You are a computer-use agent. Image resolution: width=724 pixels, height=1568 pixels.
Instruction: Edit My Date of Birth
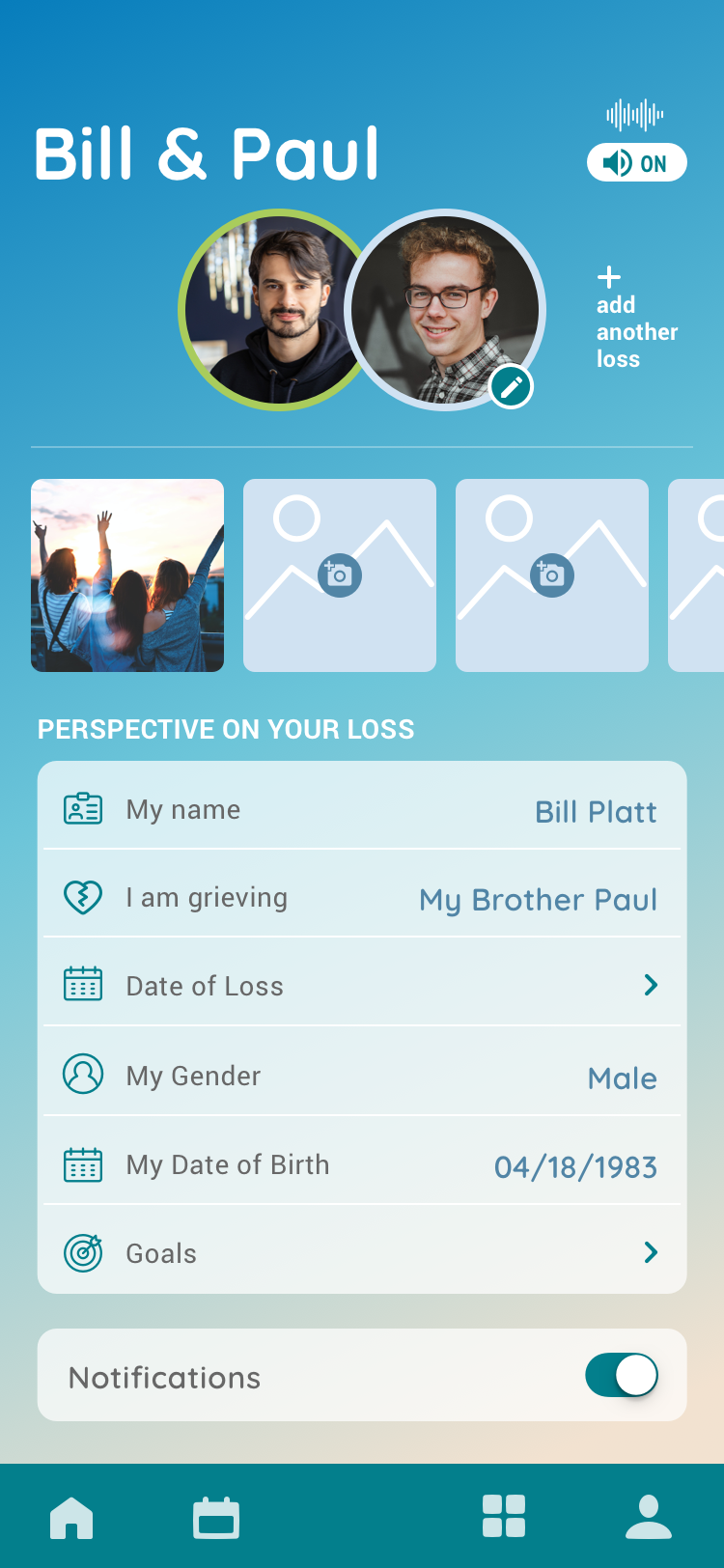(x=362, y=1164)
